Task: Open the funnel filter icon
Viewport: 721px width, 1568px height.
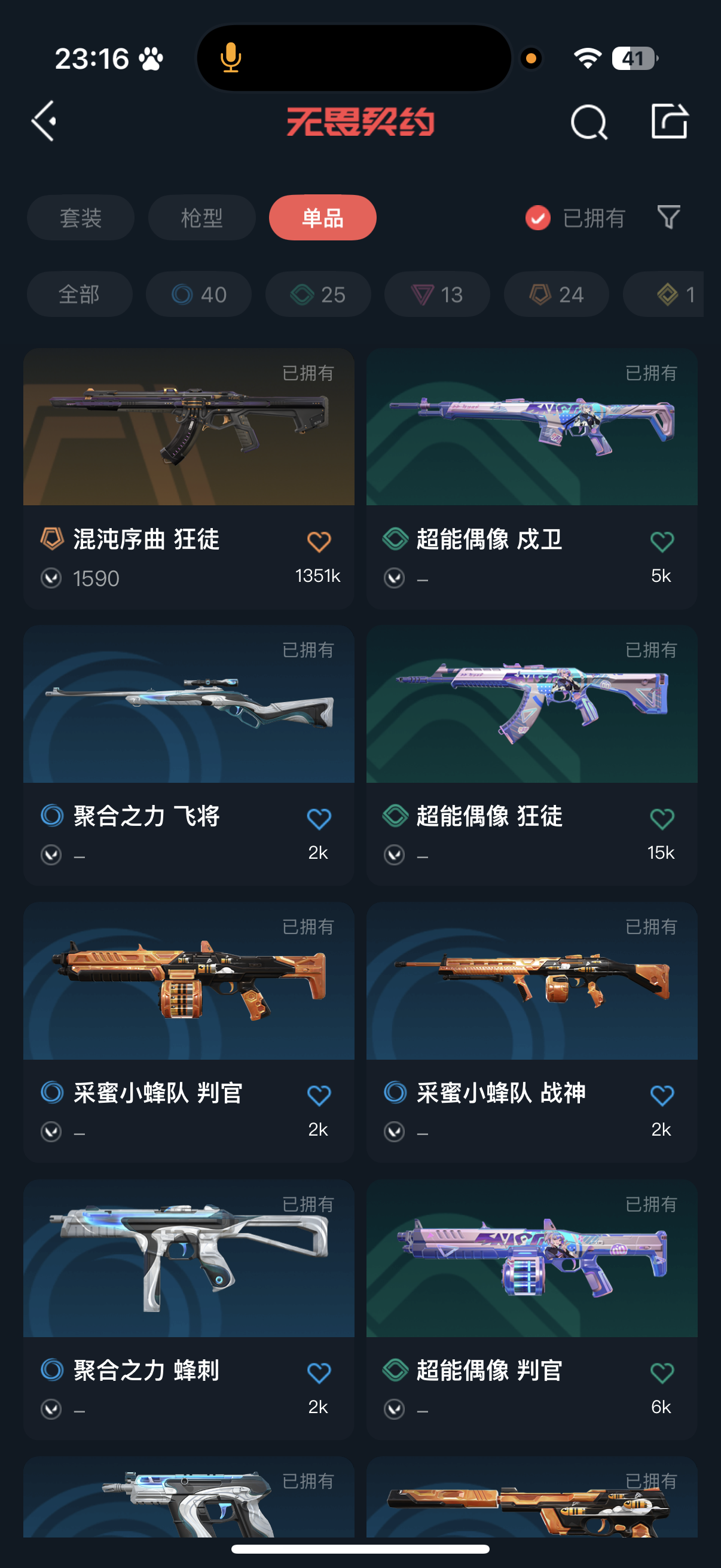Action: coord(668,217)
